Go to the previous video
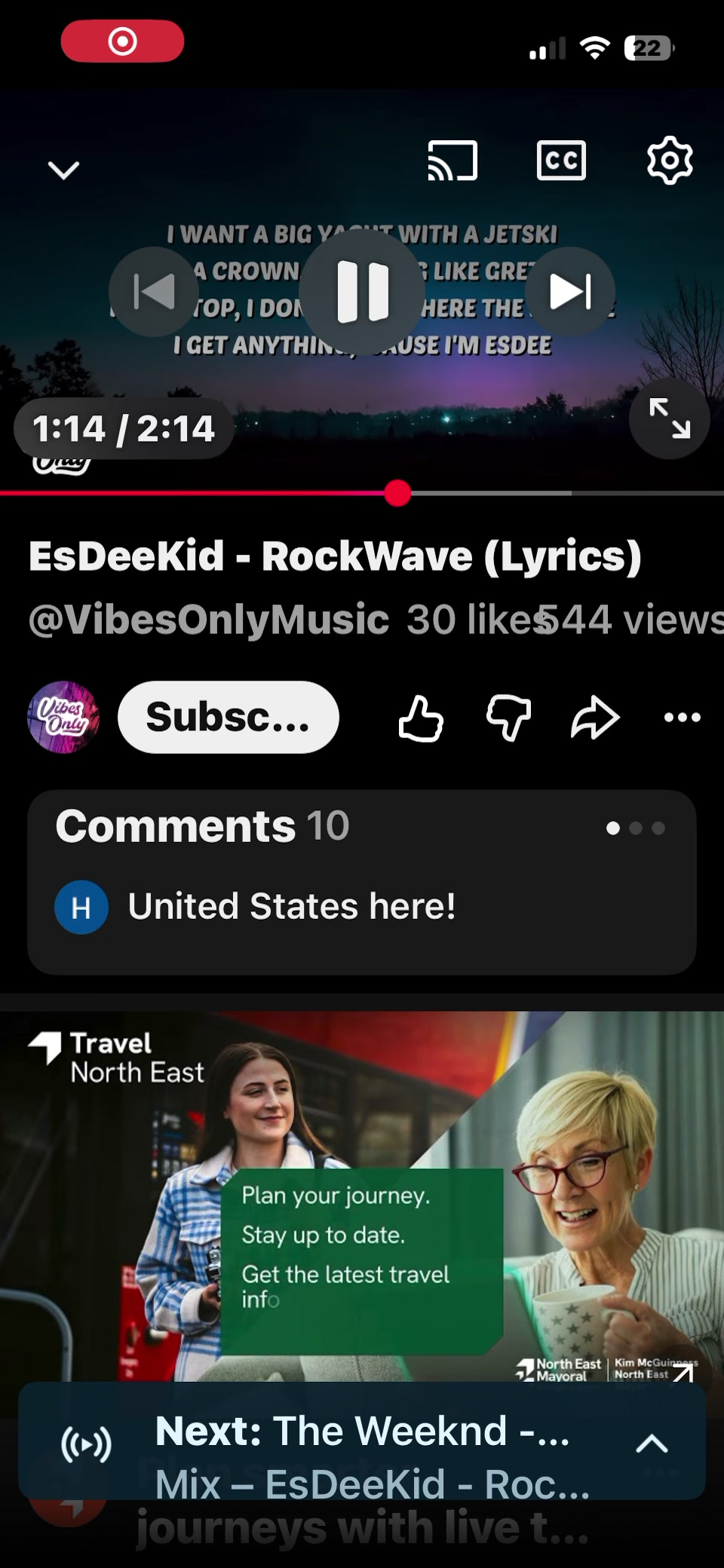724x1568 pixels. pos(154,292)
